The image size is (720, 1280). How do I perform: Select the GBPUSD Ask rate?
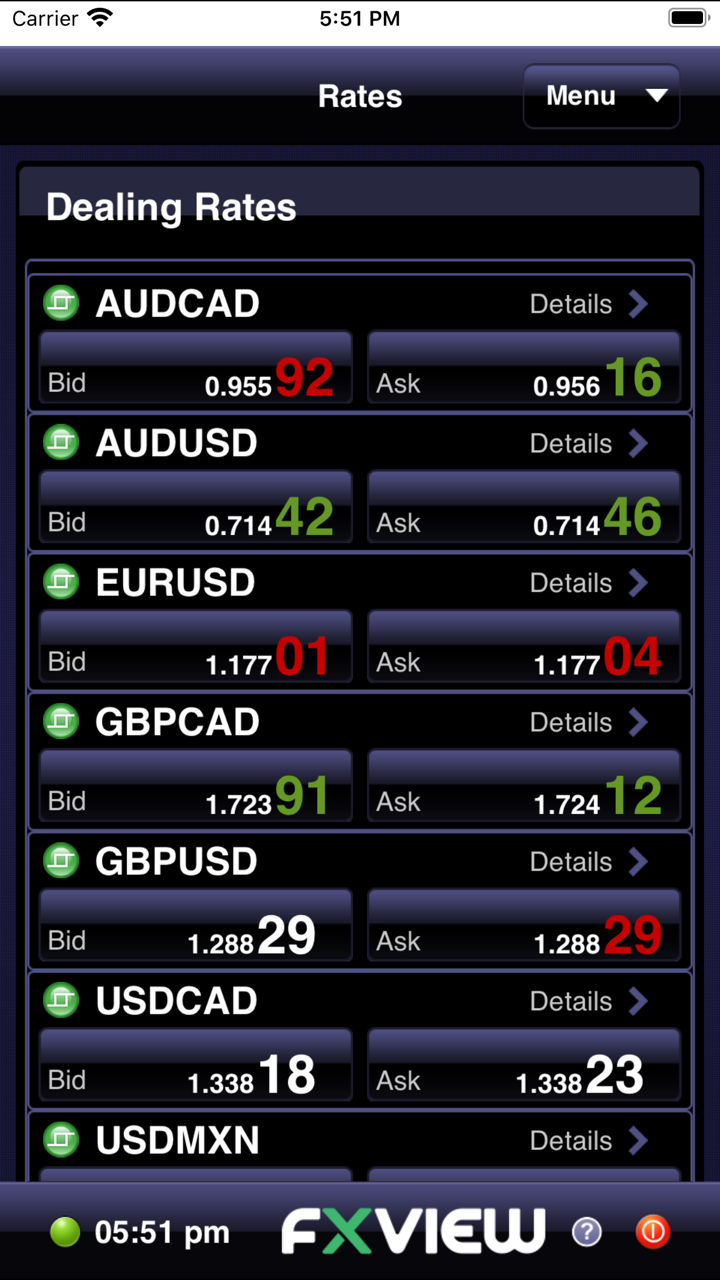[524, 925]
